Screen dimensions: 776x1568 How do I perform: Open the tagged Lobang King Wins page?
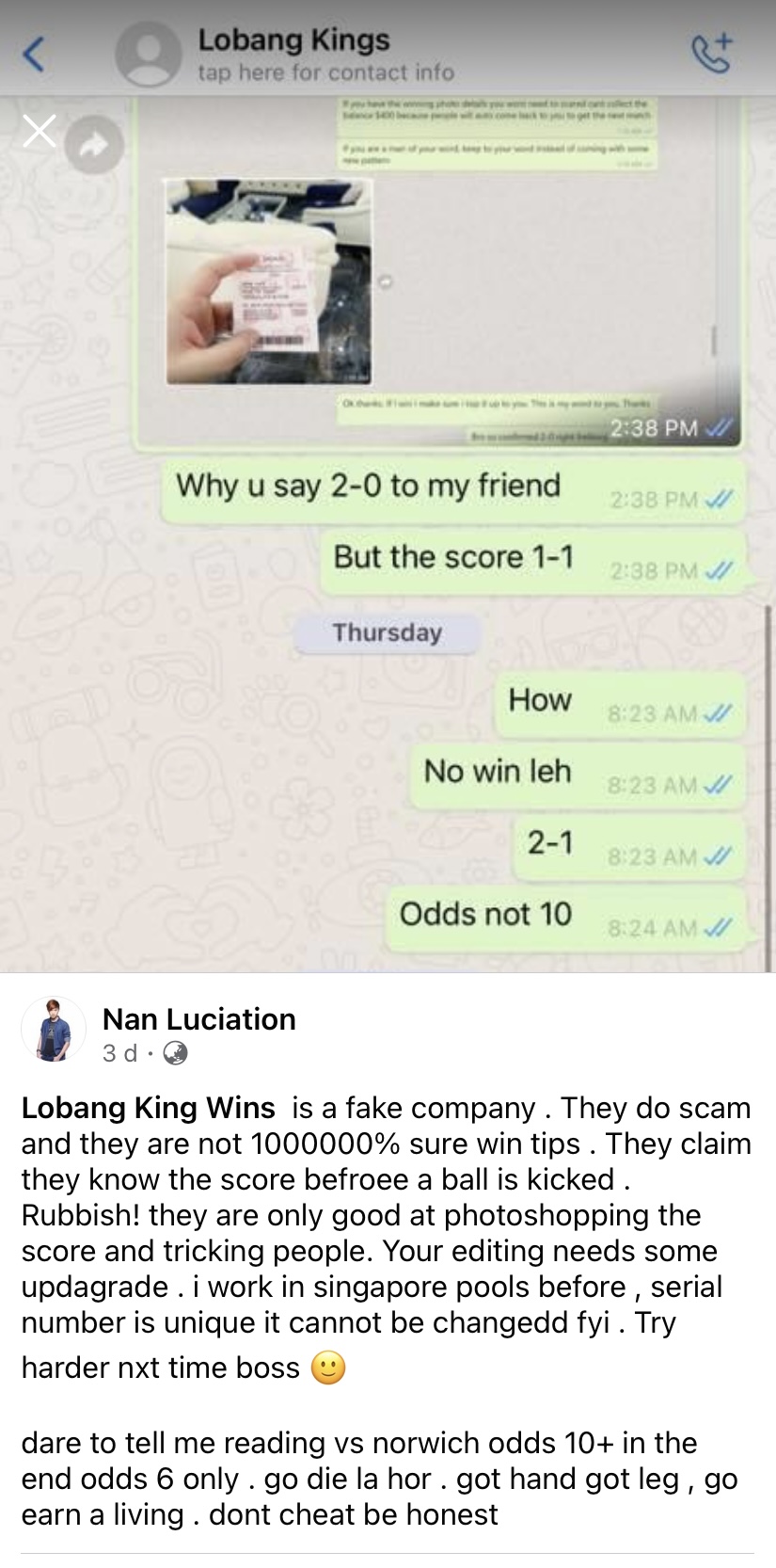(149, 1108)
